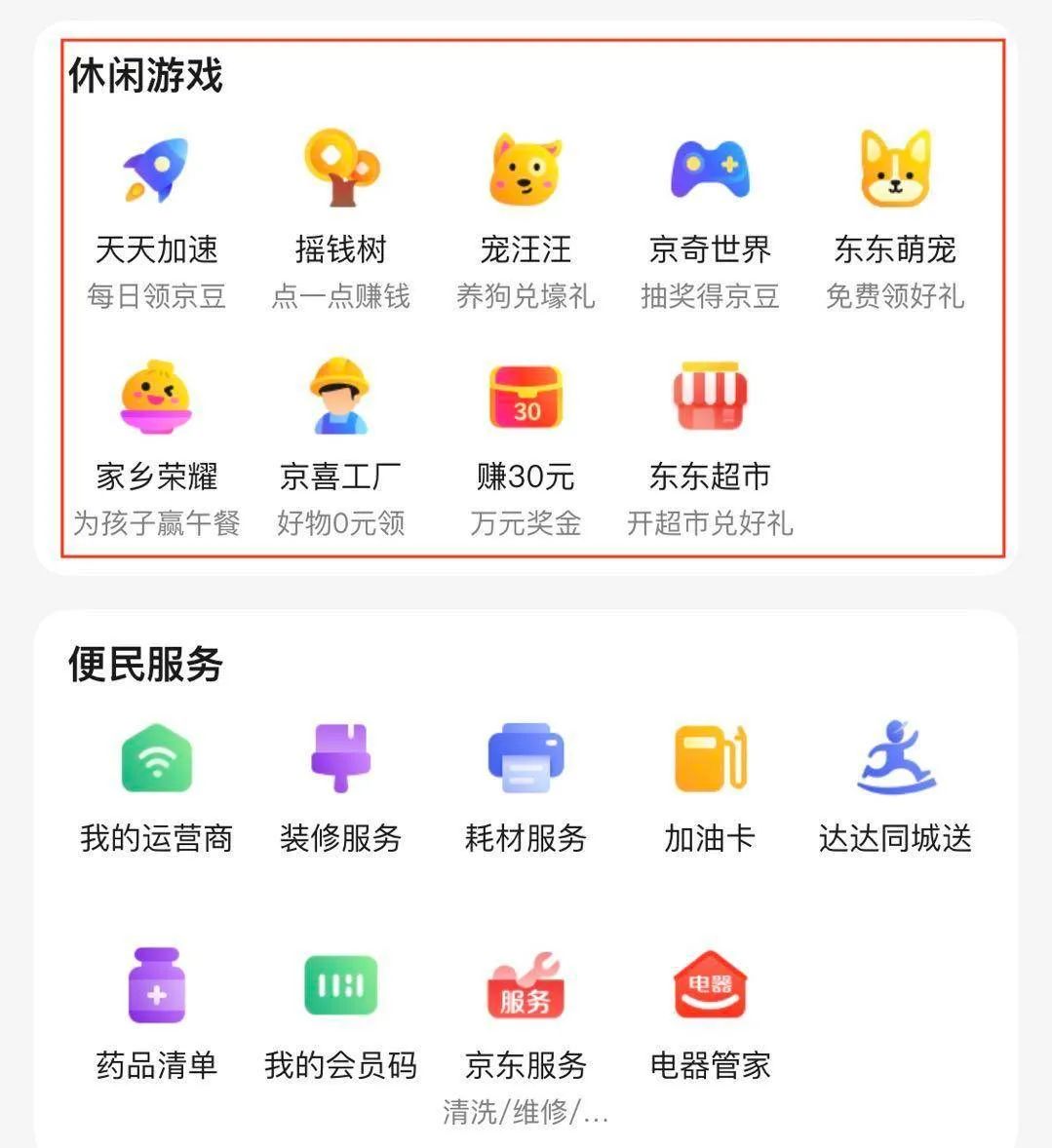Tap the 每日领京豆 link text
Screen dimensions: 1052x1148
(x=156, y=297)
